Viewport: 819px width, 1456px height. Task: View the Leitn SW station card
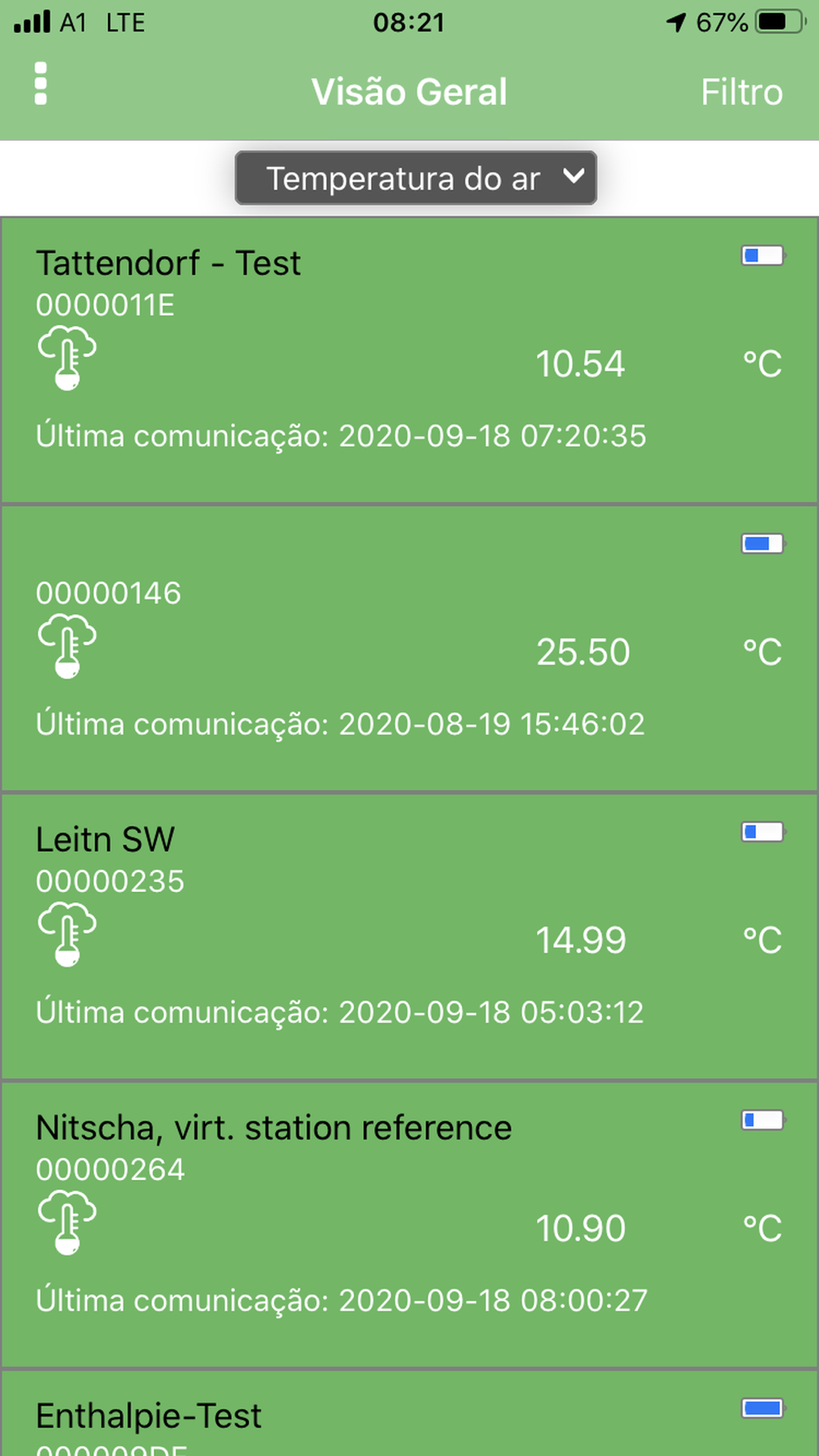point(409,937)
